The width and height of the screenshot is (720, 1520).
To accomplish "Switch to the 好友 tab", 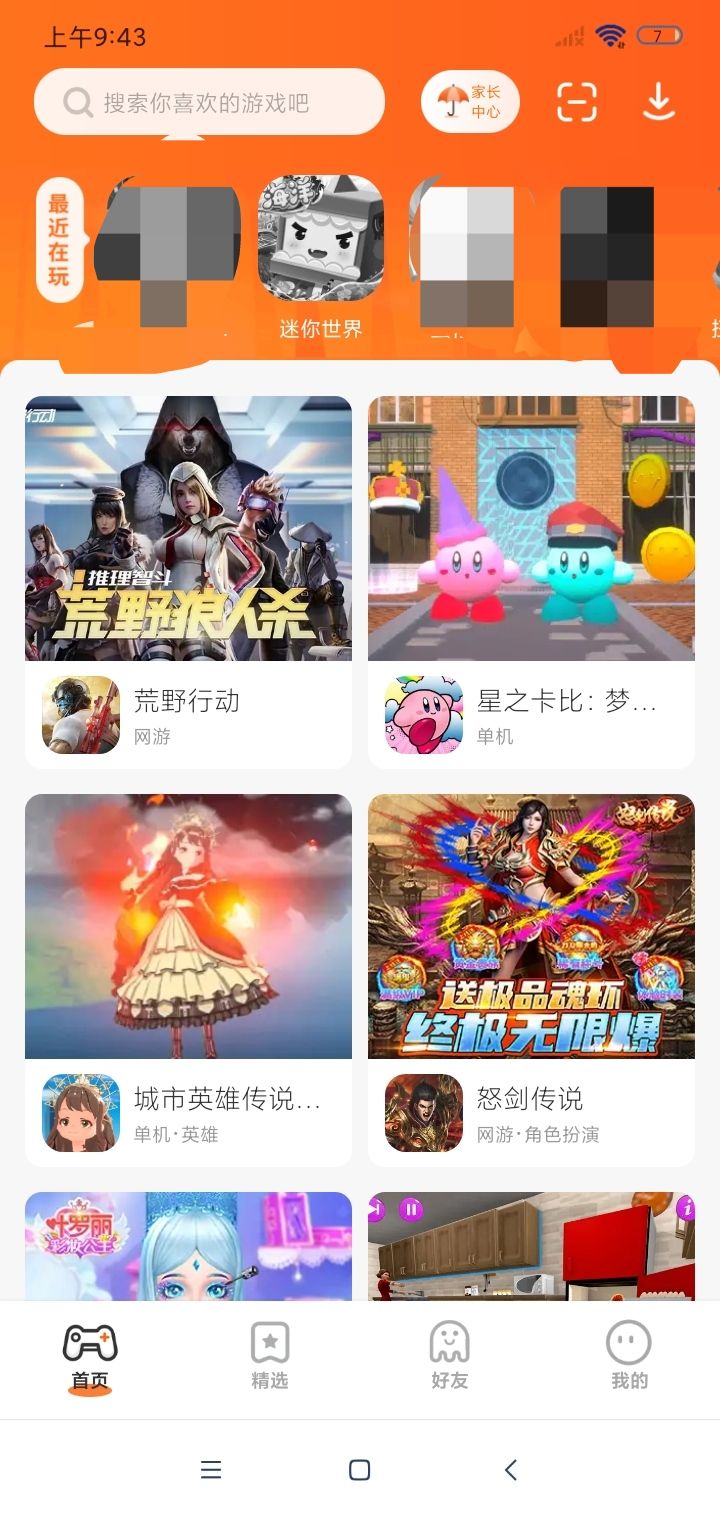I will click(x=450, y=1356).
